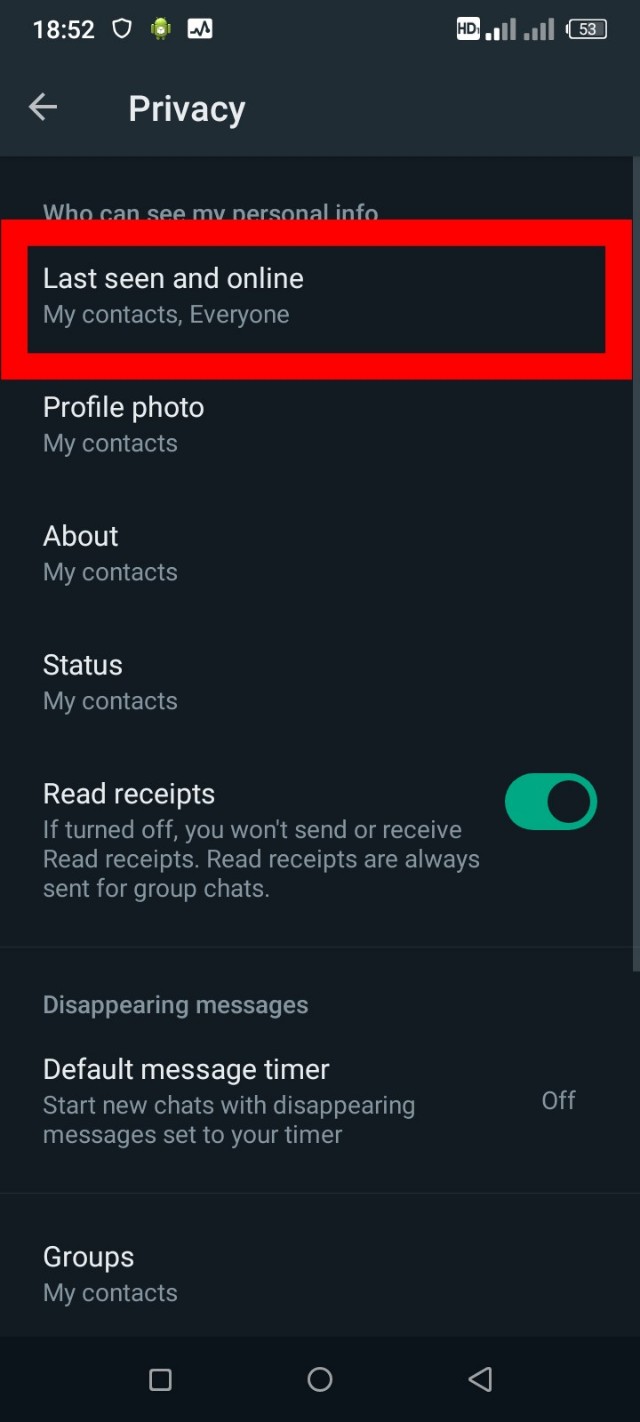Open Last seen and online settings

tap(315, 296)
